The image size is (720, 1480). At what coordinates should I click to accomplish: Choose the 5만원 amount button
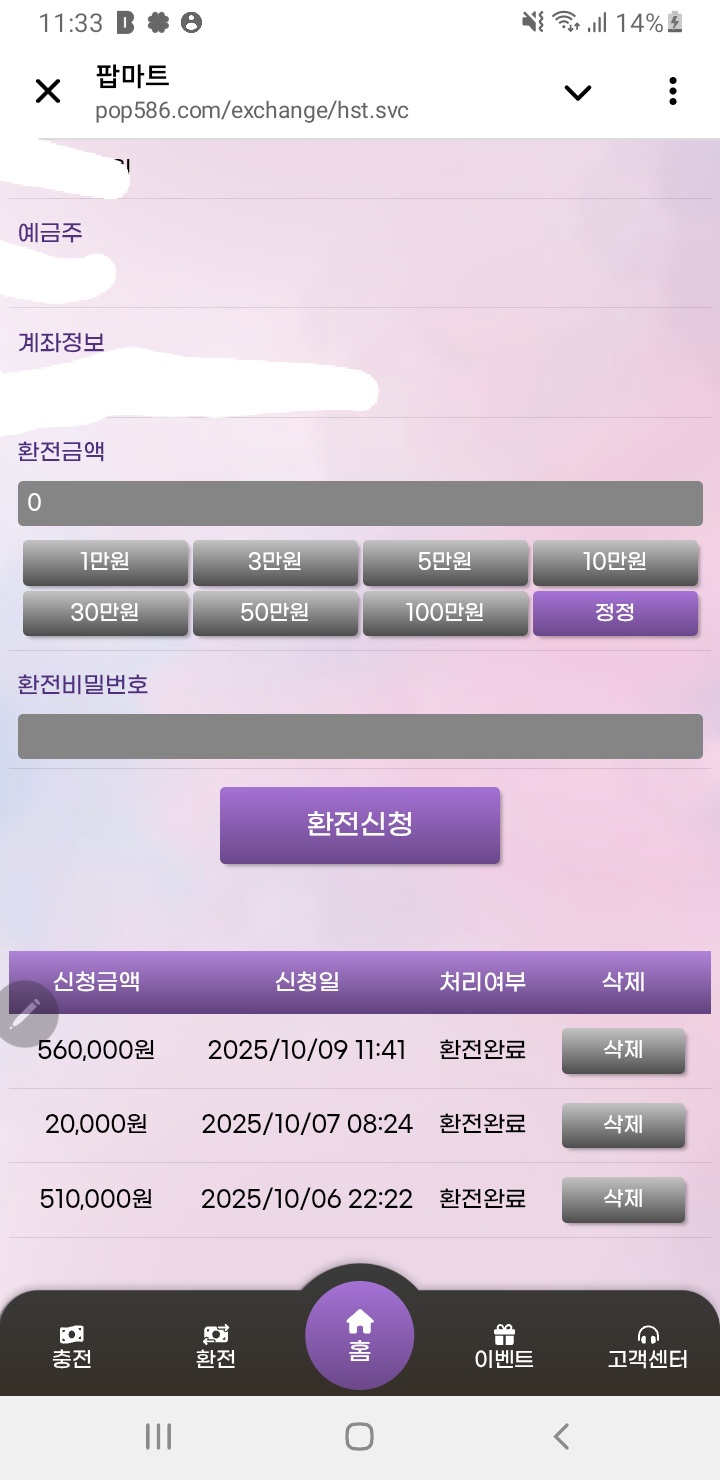pos(445,562)
